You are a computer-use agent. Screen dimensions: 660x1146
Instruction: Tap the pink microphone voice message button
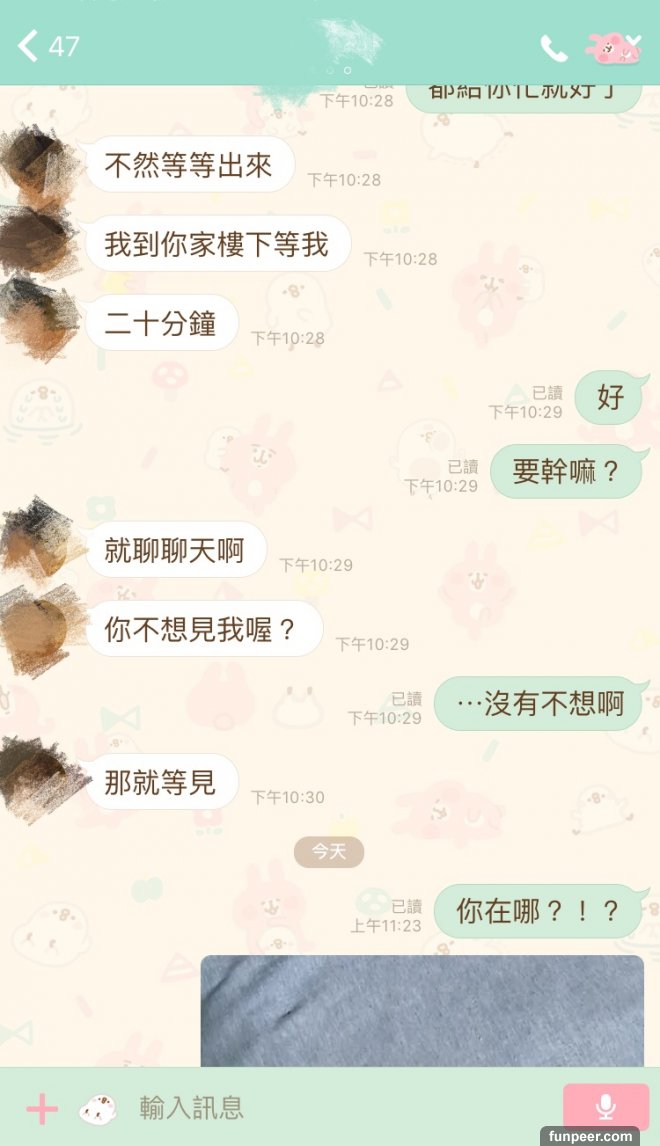605,1107
